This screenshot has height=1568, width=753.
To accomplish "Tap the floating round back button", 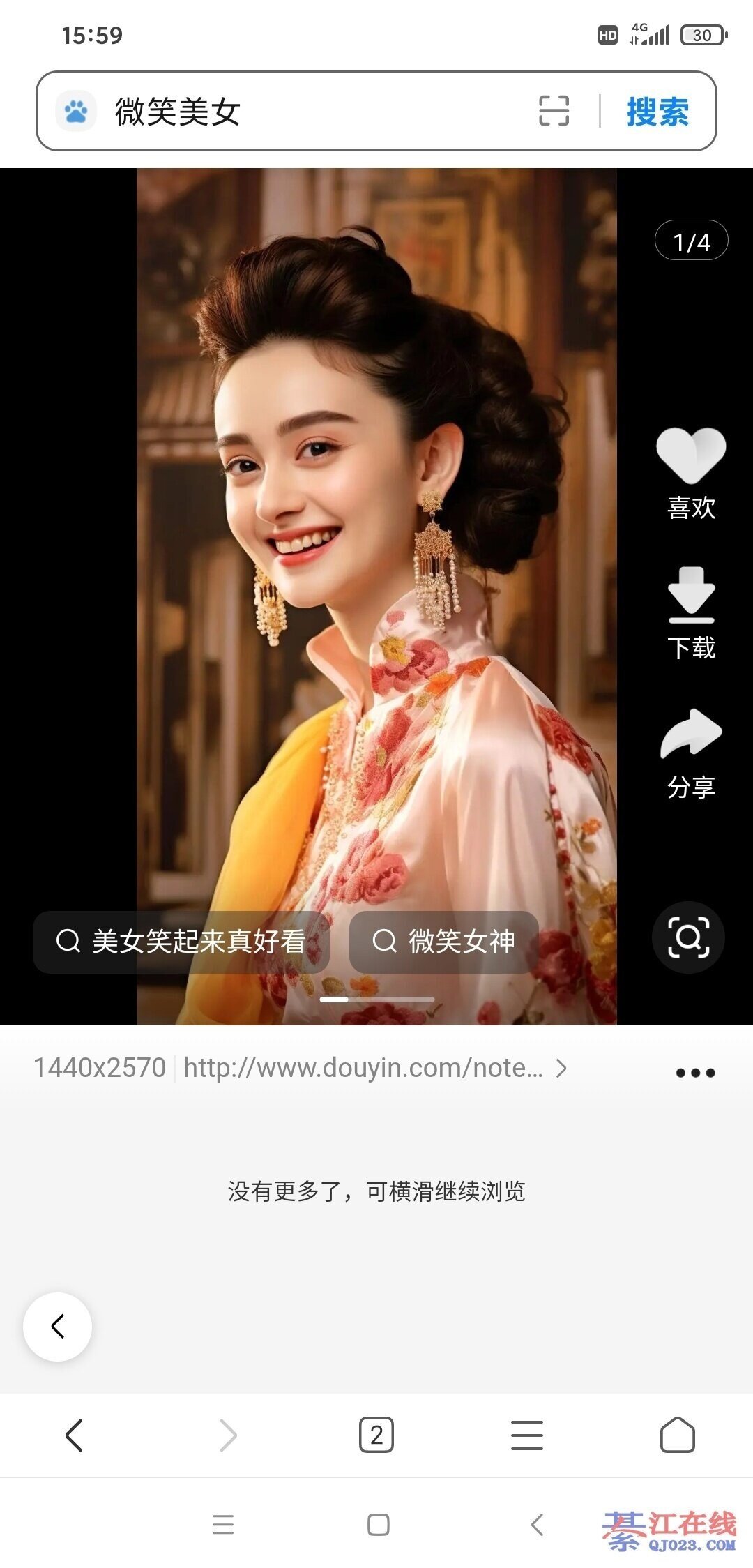I will (58, 1327).
